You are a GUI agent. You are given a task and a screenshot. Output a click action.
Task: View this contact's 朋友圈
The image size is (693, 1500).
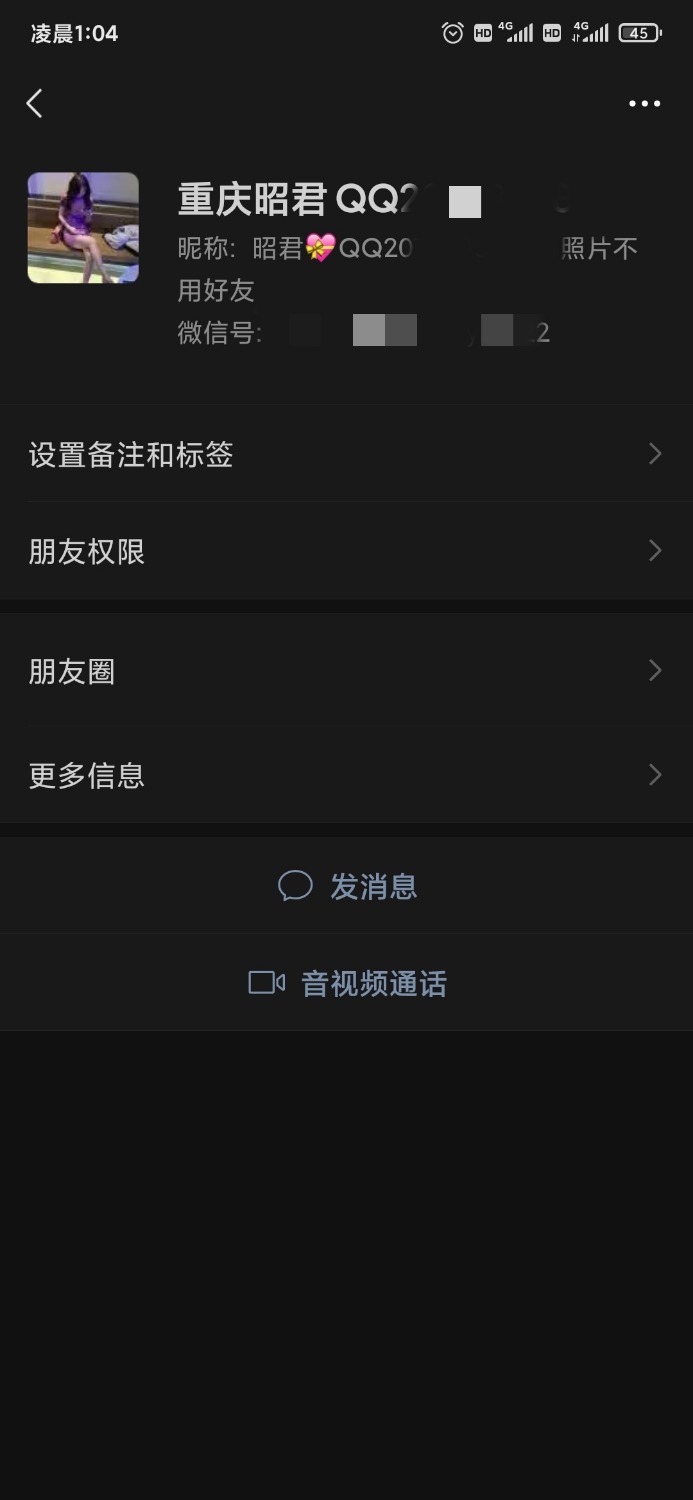[346, 671]
